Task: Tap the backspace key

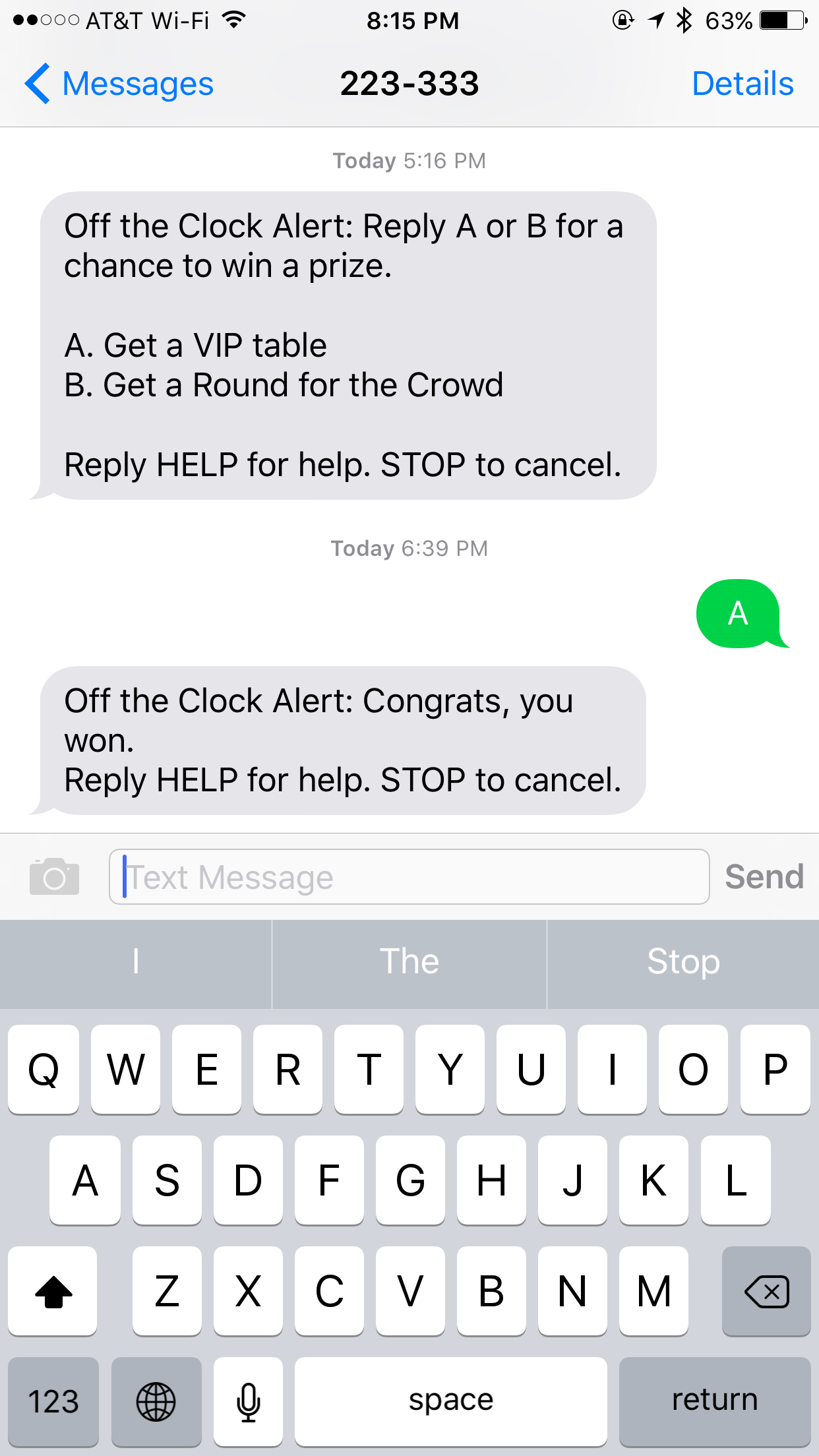Action: tap(766, 1291)
